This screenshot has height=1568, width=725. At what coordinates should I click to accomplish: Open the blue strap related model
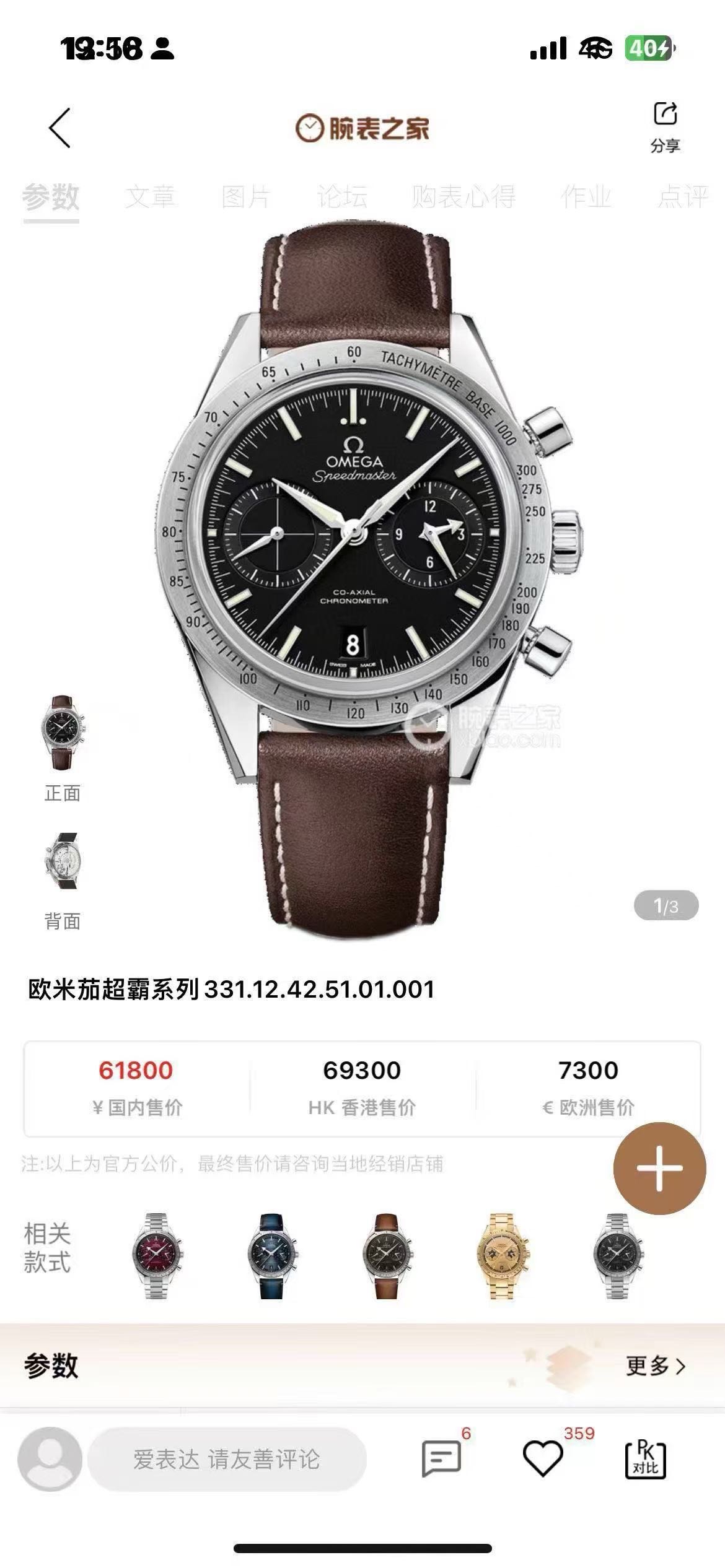click(x=272, y=1255)
